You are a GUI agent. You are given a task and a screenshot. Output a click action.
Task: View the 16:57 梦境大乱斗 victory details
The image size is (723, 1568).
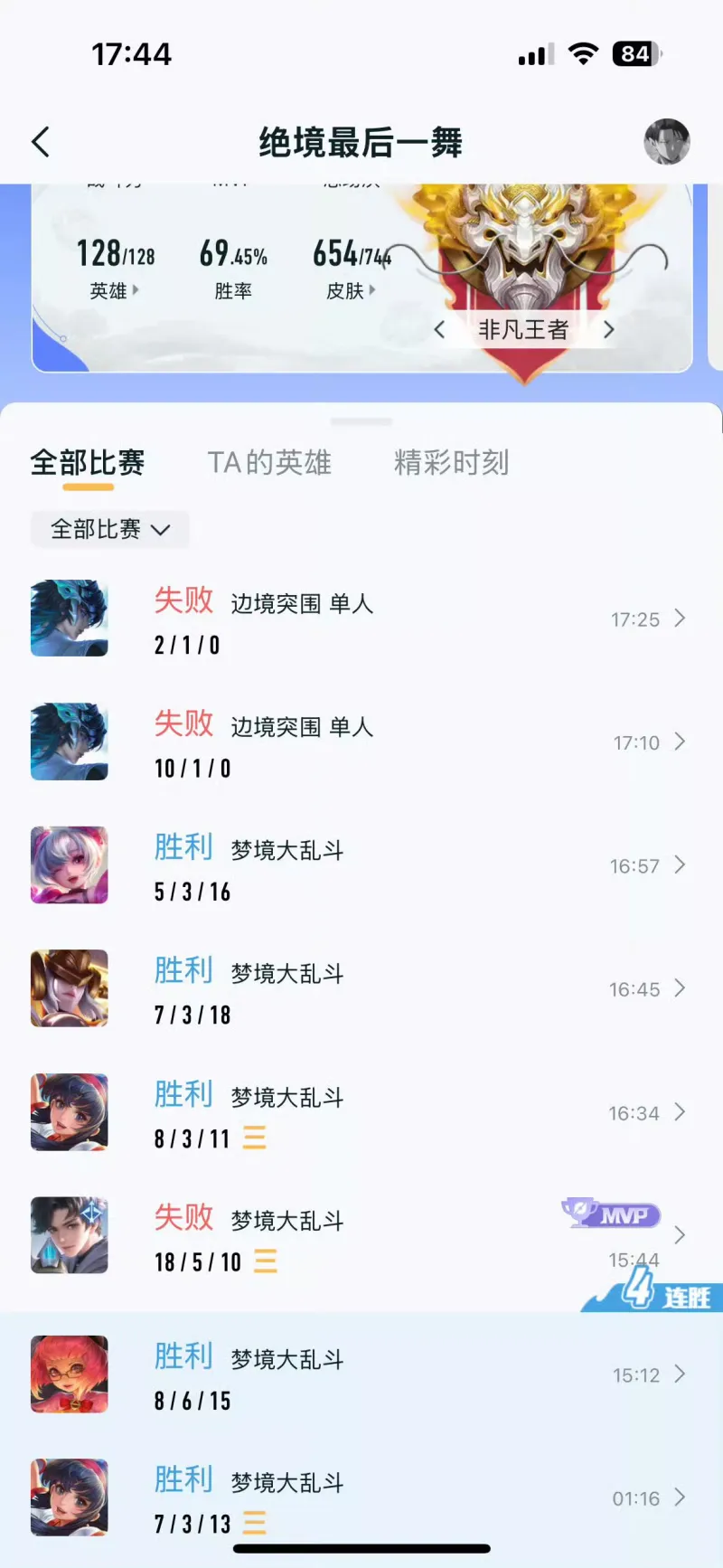(x=361, y=866)
